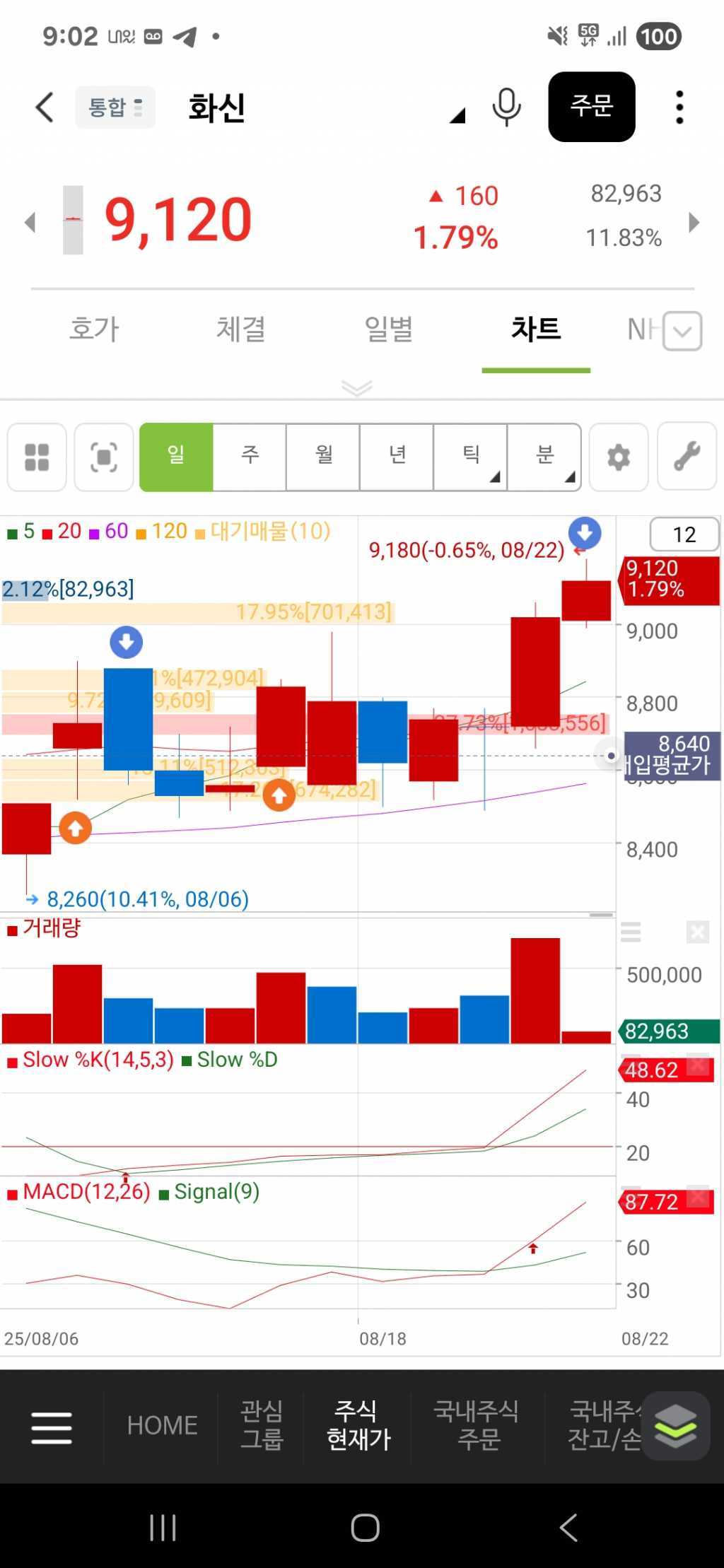Open the hamburger menu in bottom bar
Image resolution: width=724 pixels, height=1568 pixels.
pos(52,1427)
